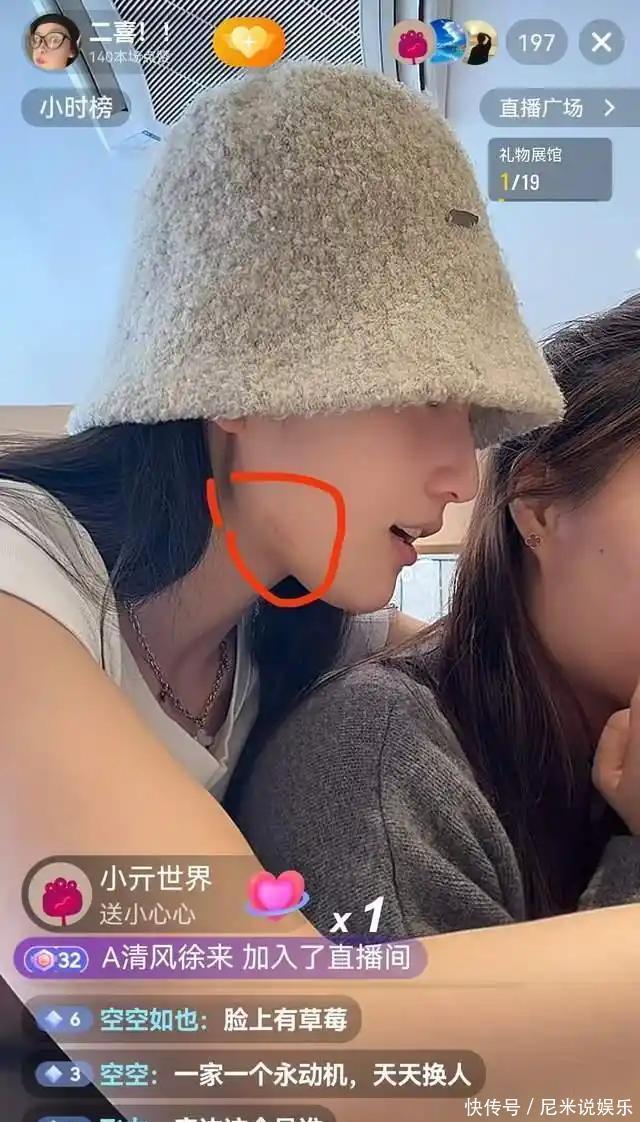640x1122 pixels.
Task: Open the 小时榜 hourly ranking
Action: 75,108
